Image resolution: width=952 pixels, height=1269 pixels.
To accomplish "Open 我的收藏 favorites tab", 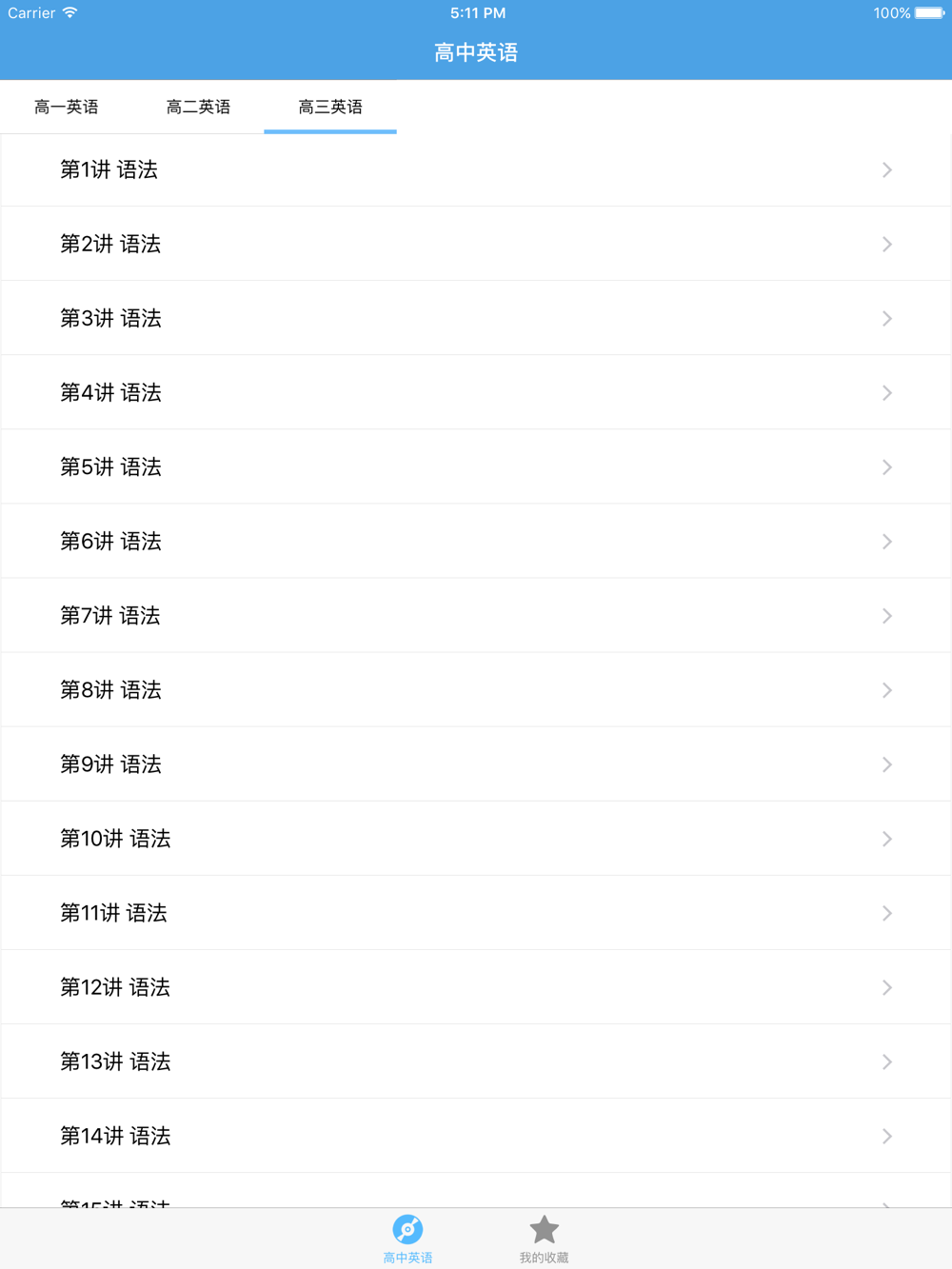I will [x=544, y=1239].
